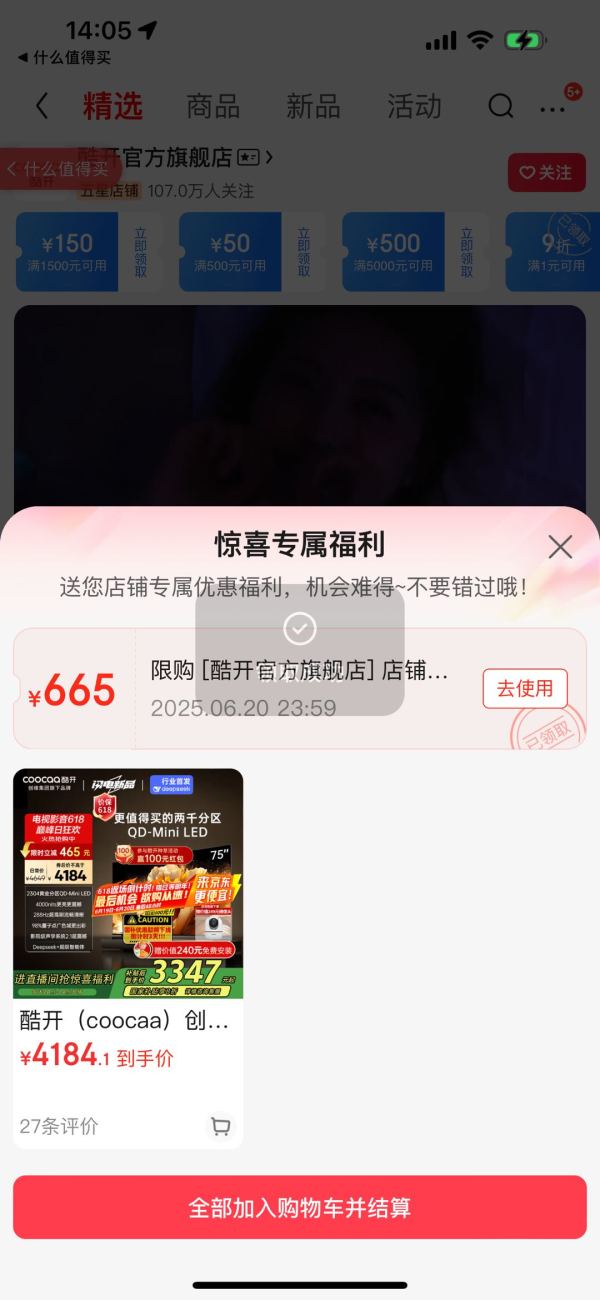Add the coocaa TV to cart icon
The height and width of the screenshot is (1300, 600).
(x=220, y=1126)
